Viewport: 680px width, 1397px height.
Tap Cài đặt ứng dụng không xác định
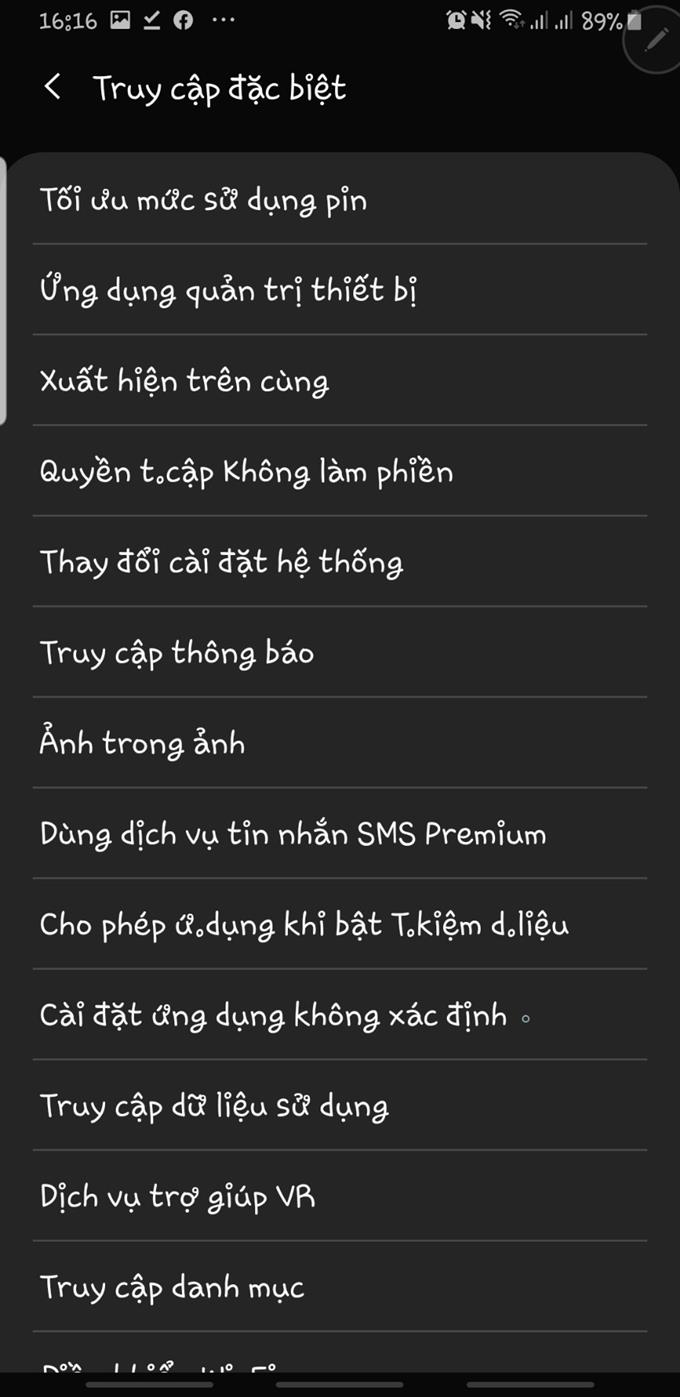click(340, 1015)
